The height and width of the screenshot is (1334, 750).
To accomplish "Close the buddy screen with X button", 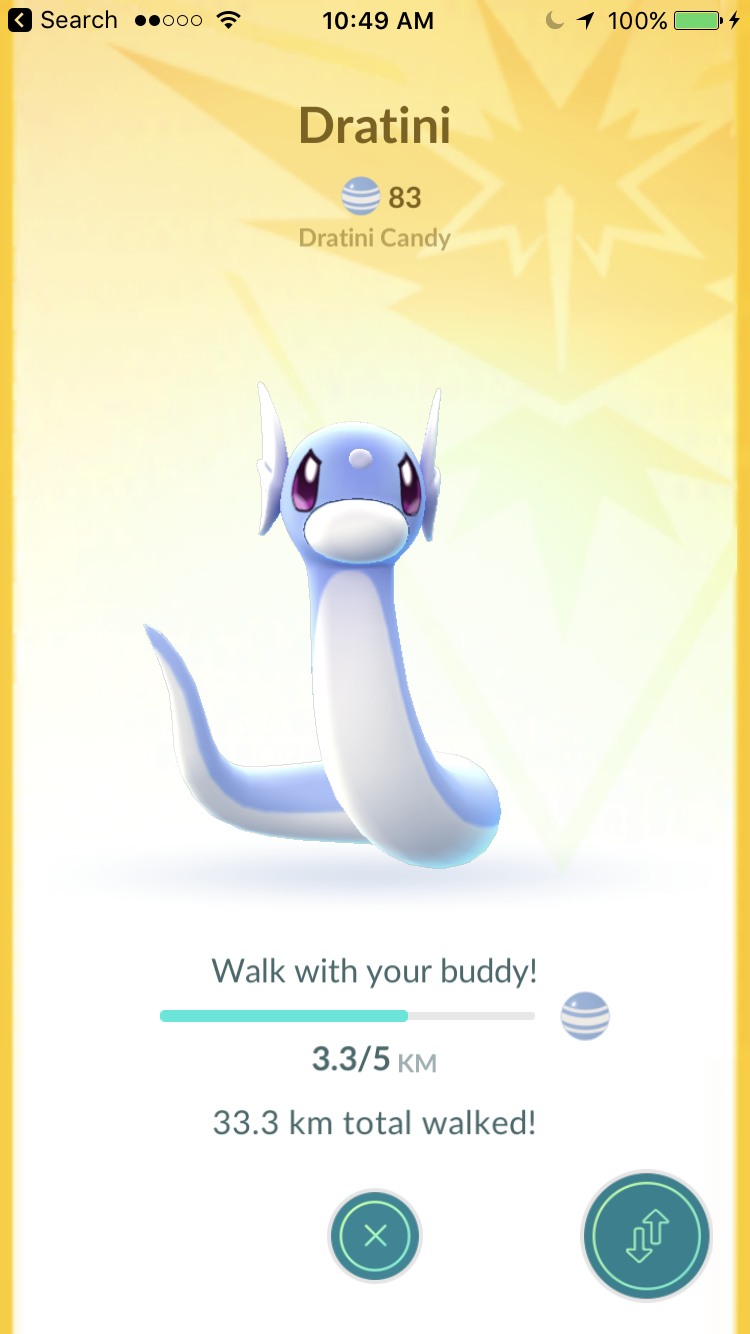I will tap(375, 1237).
